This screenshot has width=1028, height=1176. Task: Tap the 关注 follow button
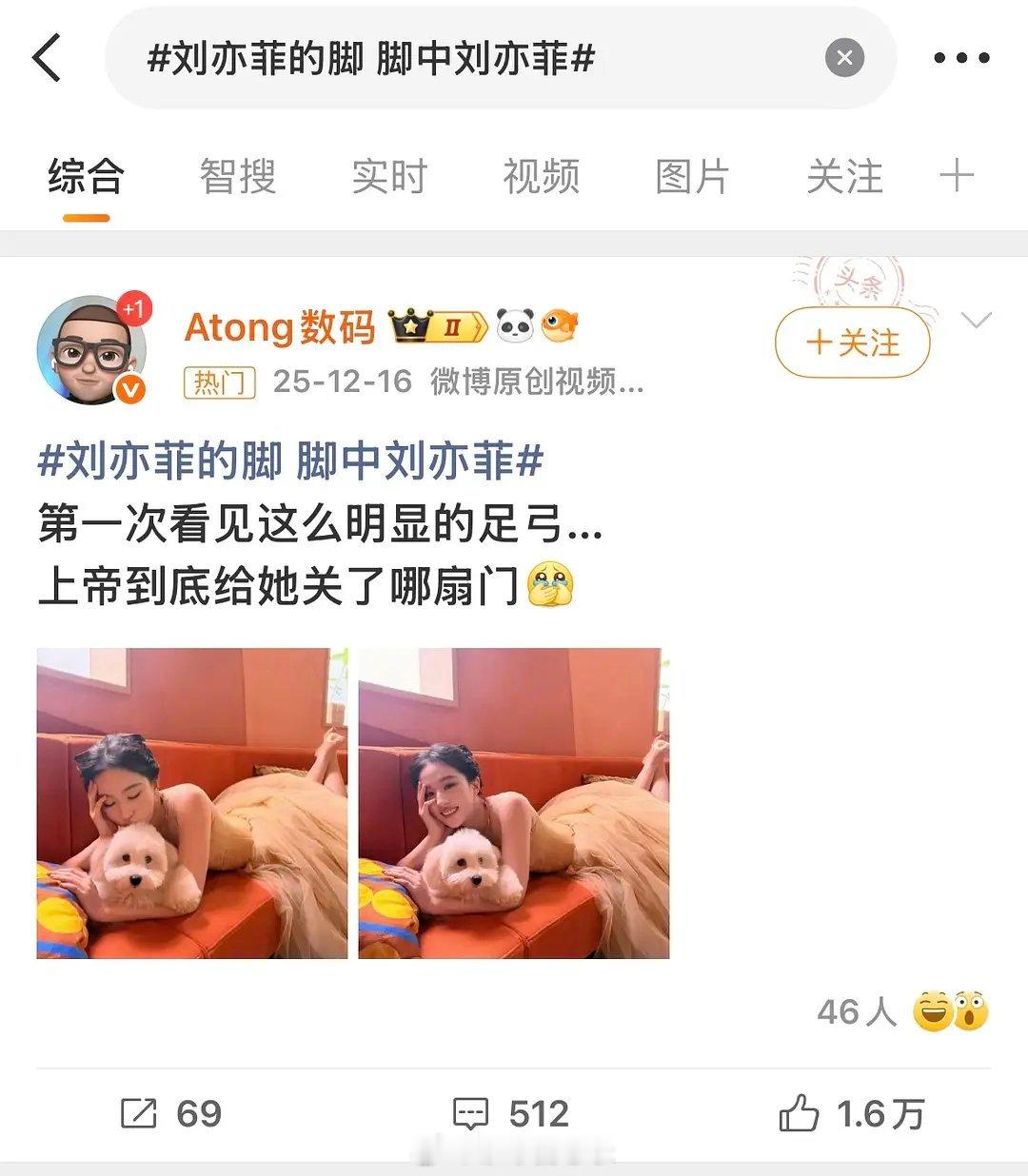point(850,344)
